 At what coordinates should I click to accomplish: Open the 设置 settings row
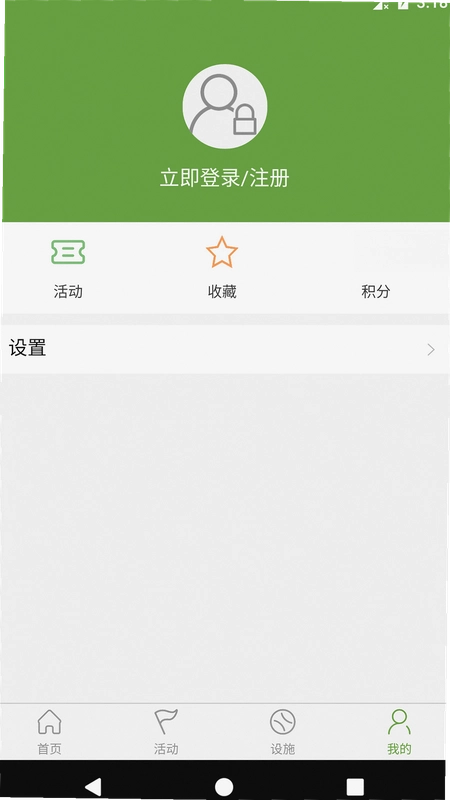225,349
